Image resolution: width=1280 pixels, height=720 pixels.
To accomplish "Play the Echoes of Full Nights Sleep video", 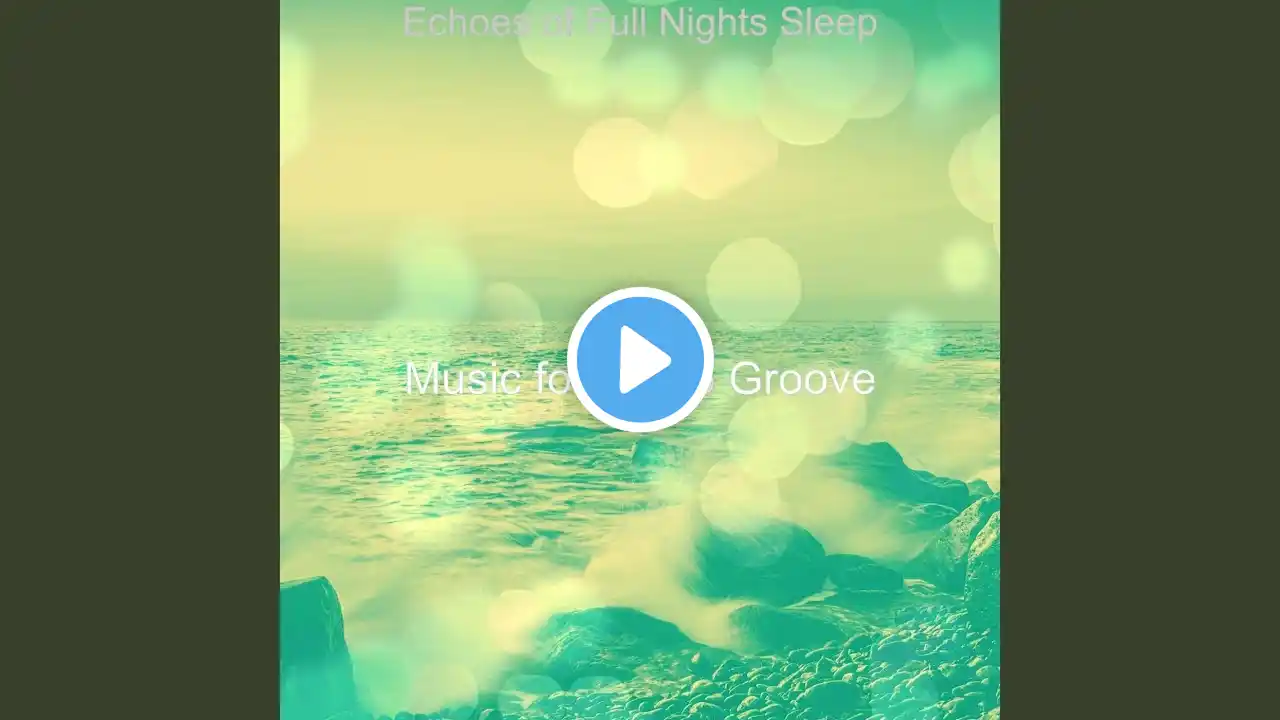I will coord(640,359).
